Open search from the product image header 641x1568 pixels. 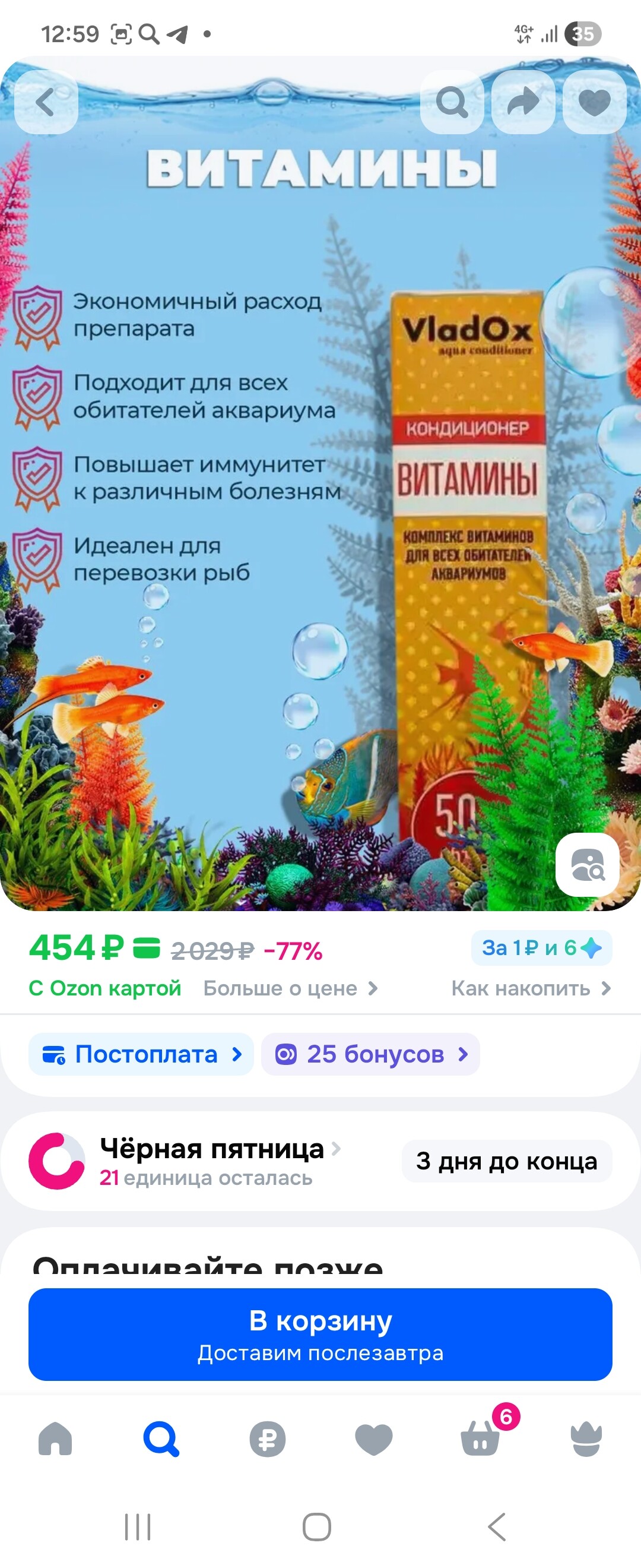pyautogui.click(x=452, y=102)
